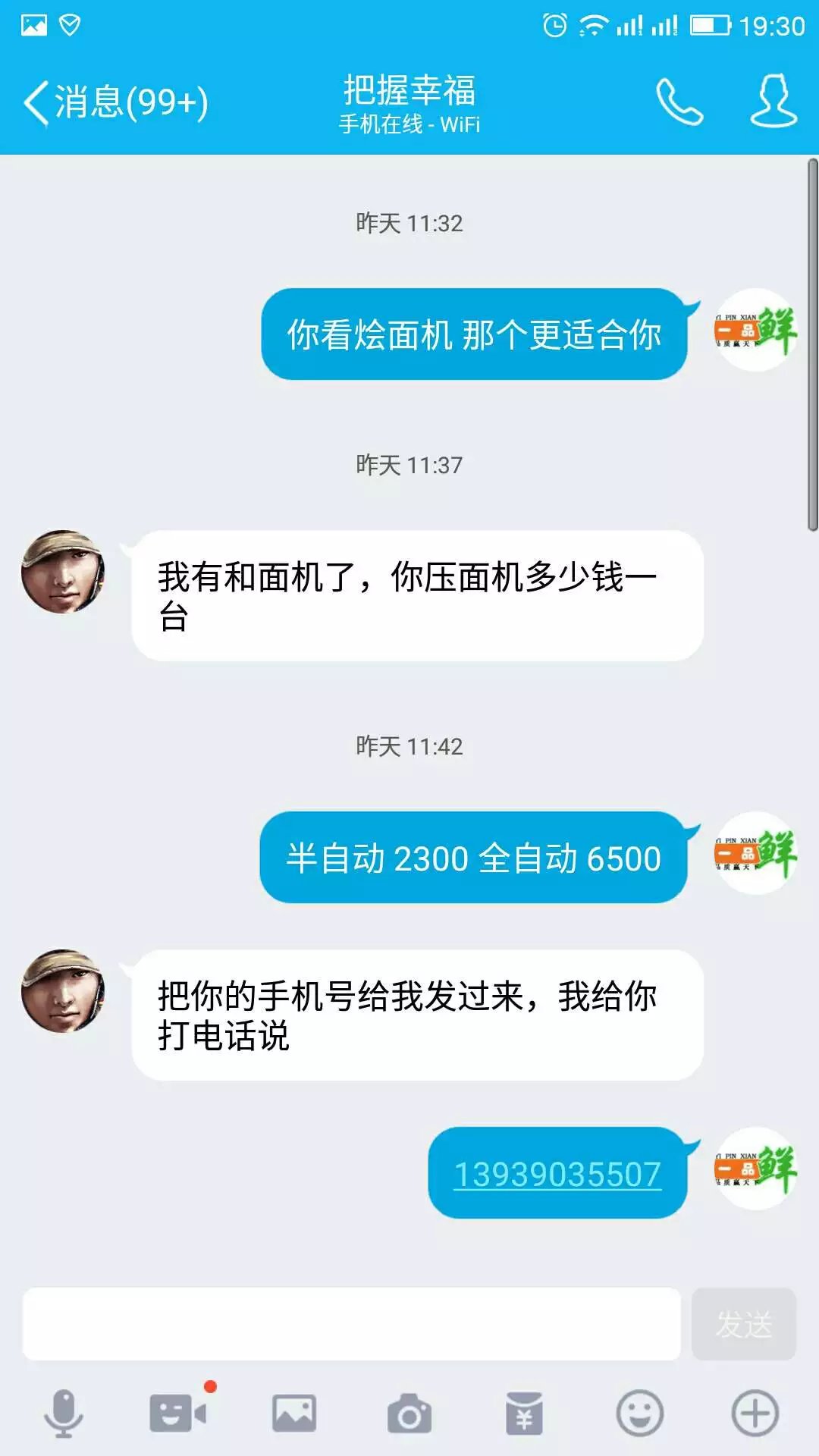The image size is (819, 1456).
Task: Open the emoji panel
Action: coord(639,1414)
